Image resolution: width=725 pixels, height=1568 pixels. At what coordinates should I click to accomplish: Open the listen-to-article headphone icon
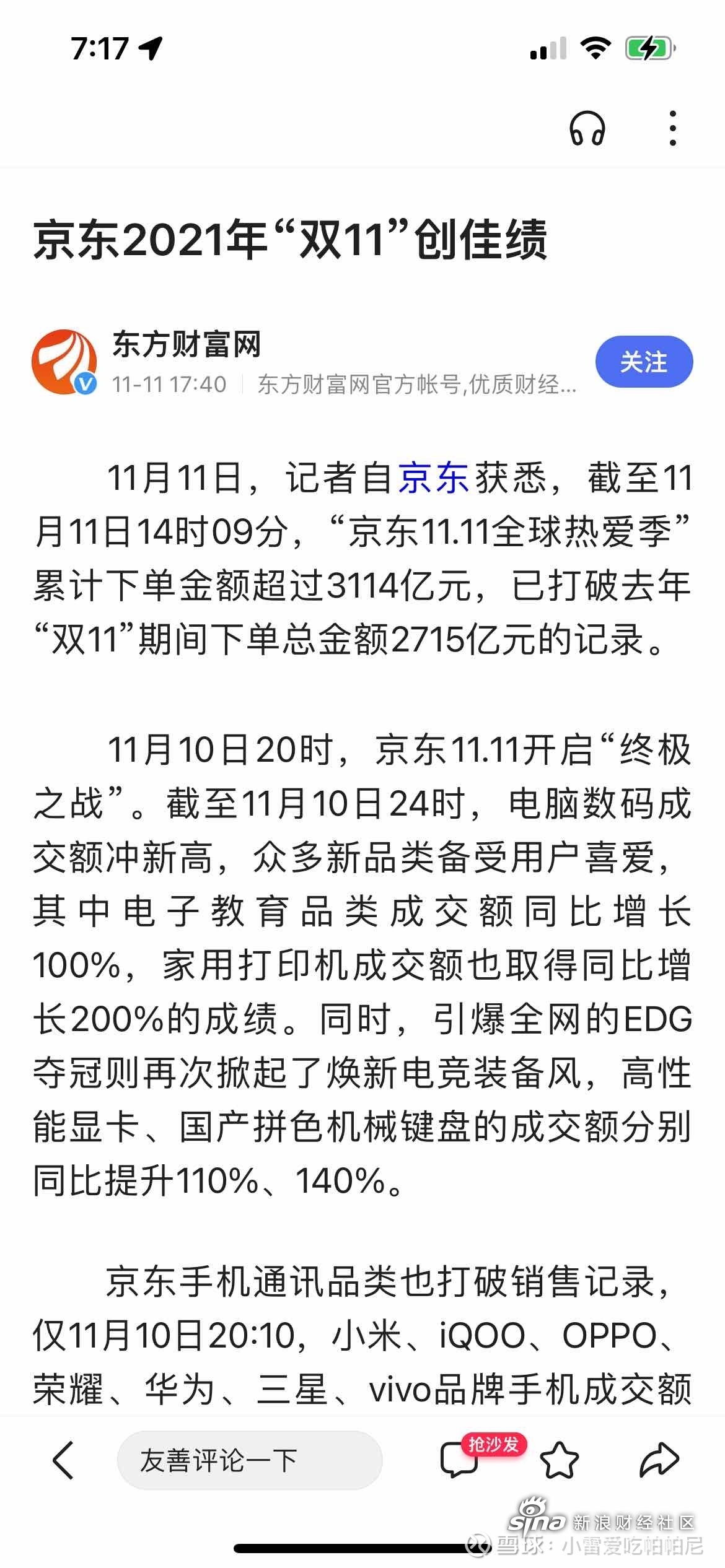coord(587,128)
